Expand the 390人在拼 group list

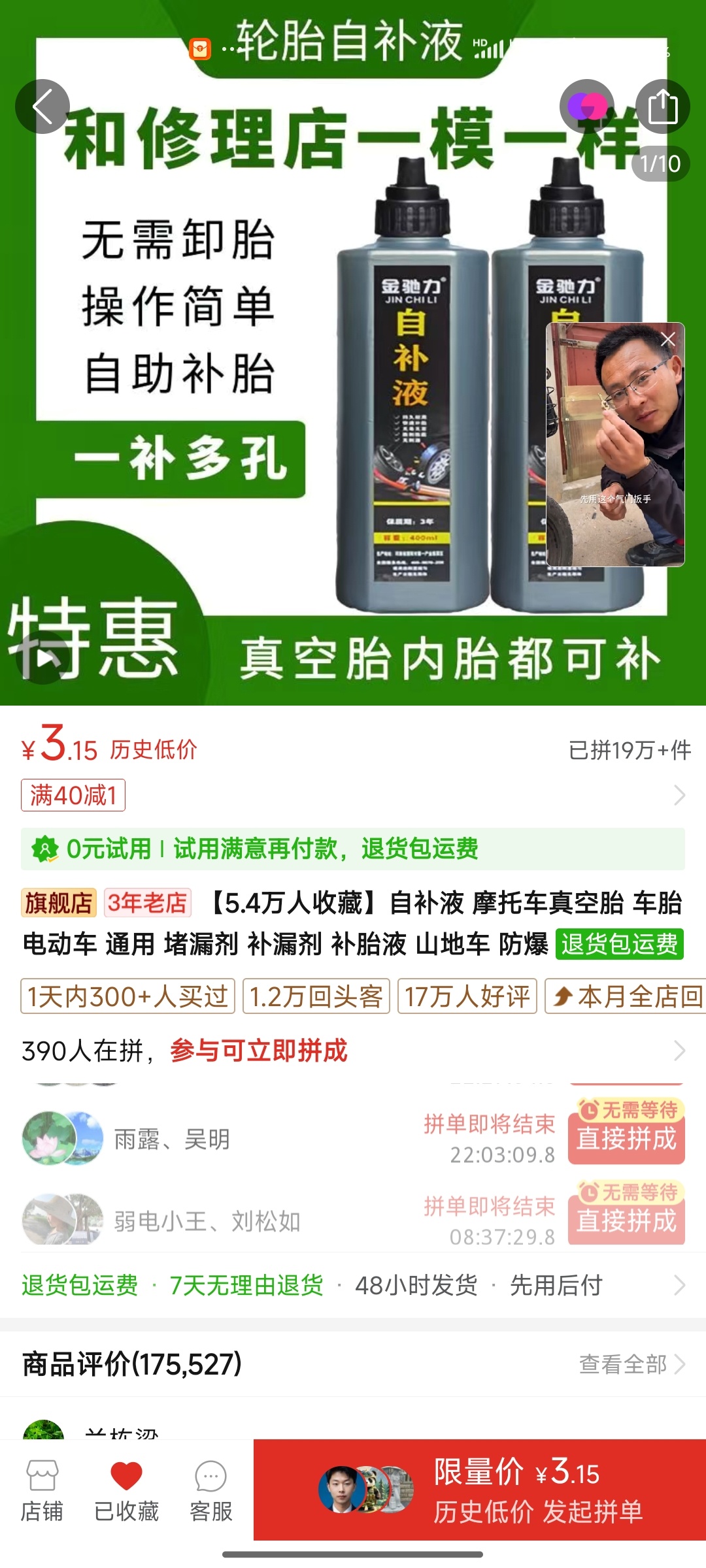tap(353, 1051)
